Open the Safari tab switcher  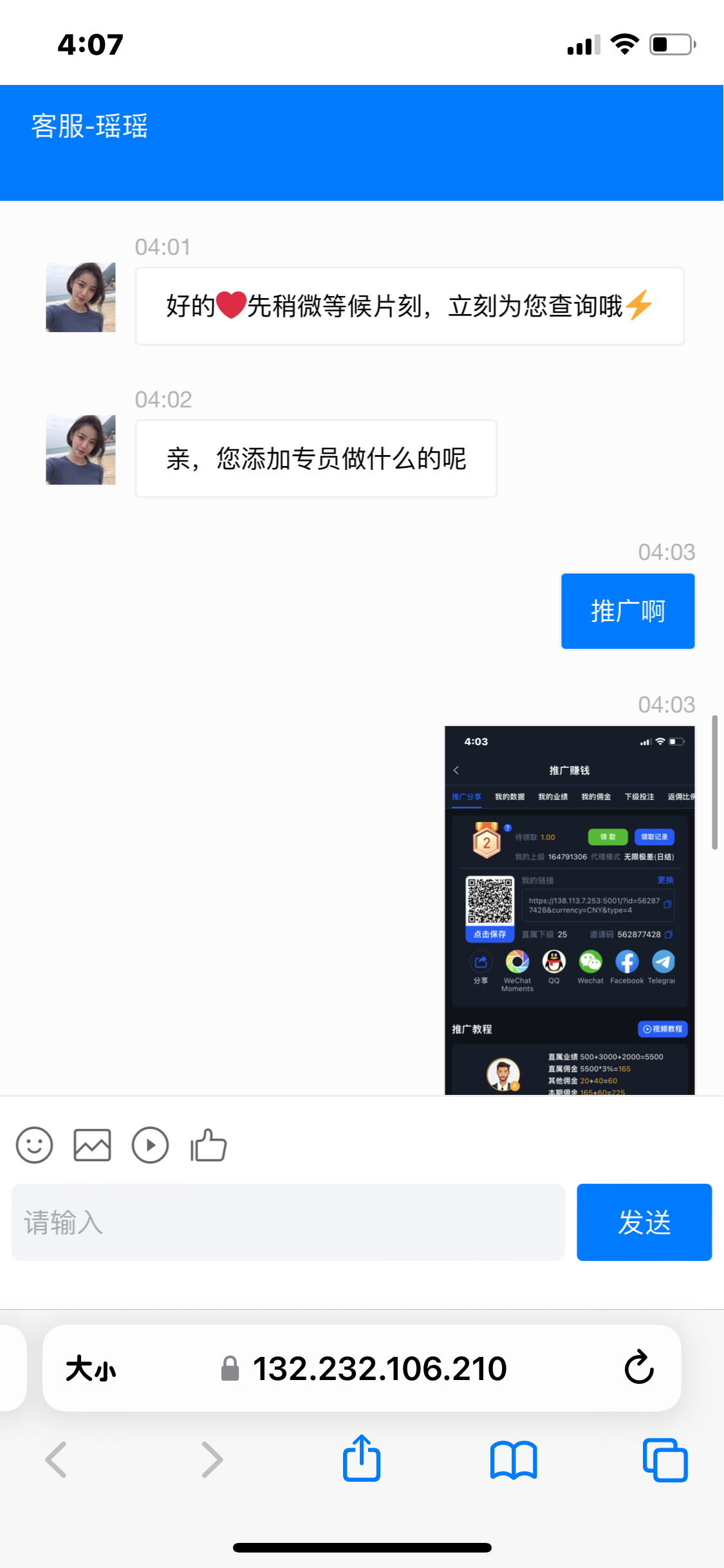[664, 1460]
